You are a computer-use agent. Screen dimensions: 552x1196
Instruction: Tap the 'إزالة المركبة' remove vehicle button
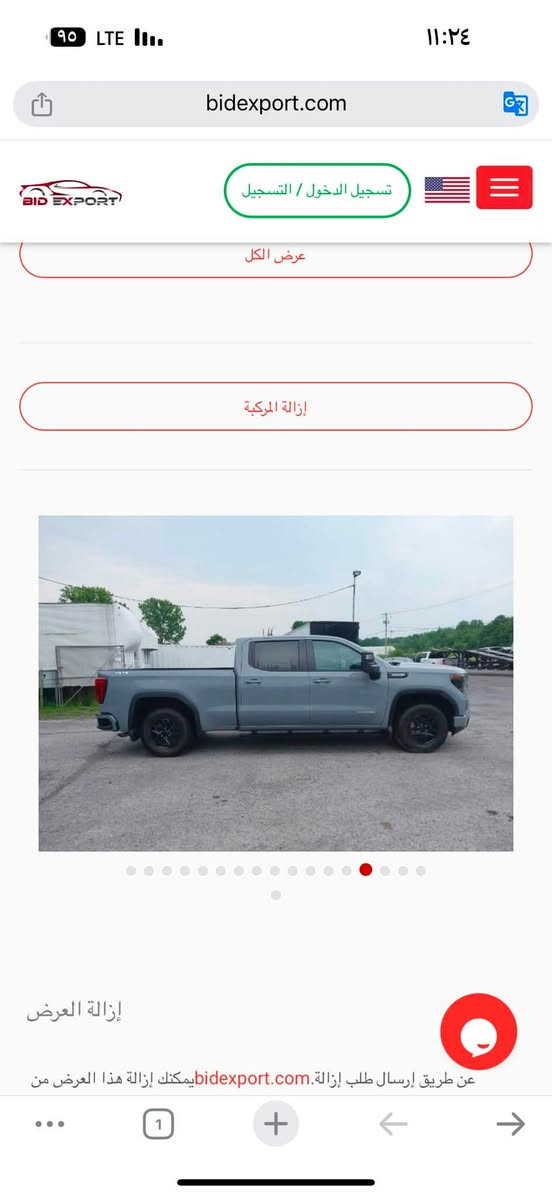point(276,407)
